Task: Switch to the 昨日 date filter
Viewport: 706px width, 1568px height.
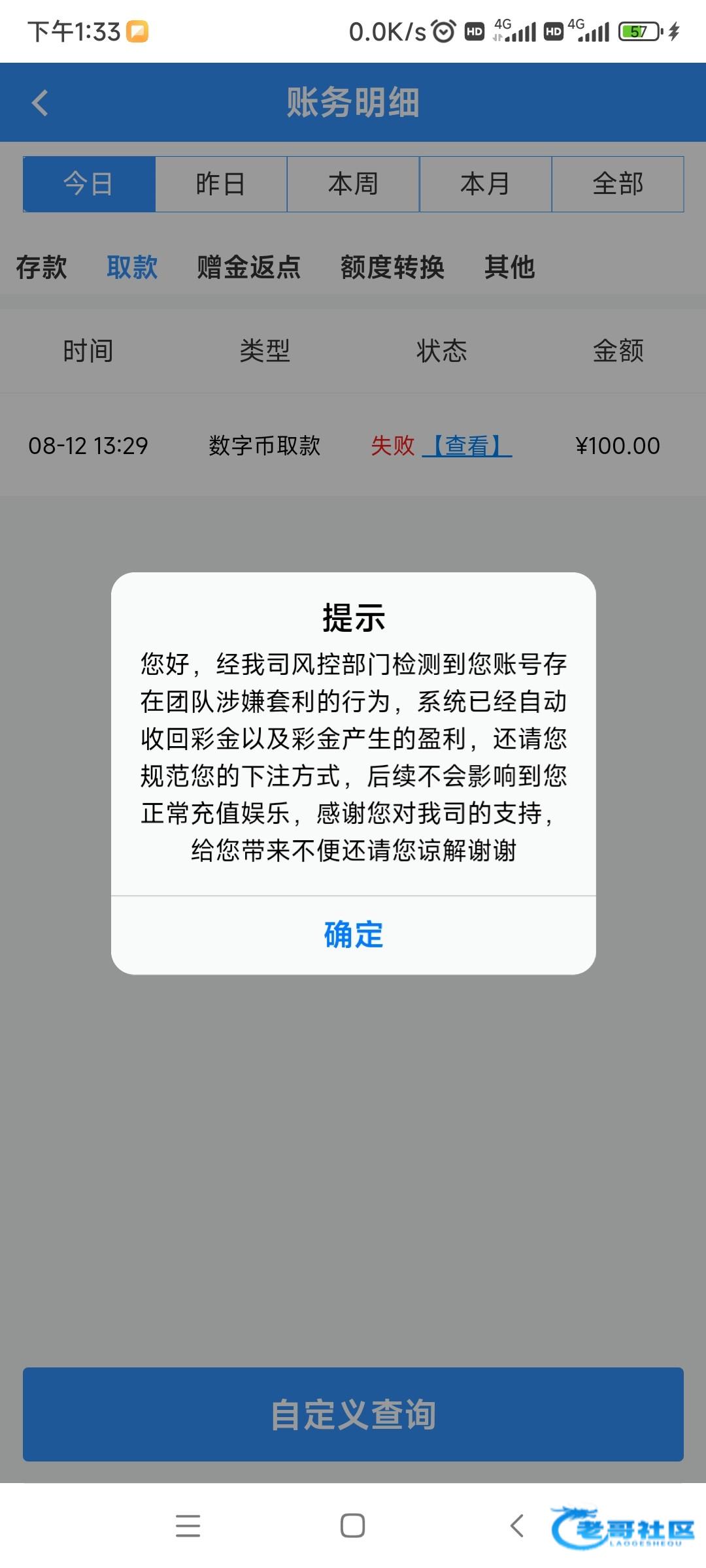Action: coord(221,184)
